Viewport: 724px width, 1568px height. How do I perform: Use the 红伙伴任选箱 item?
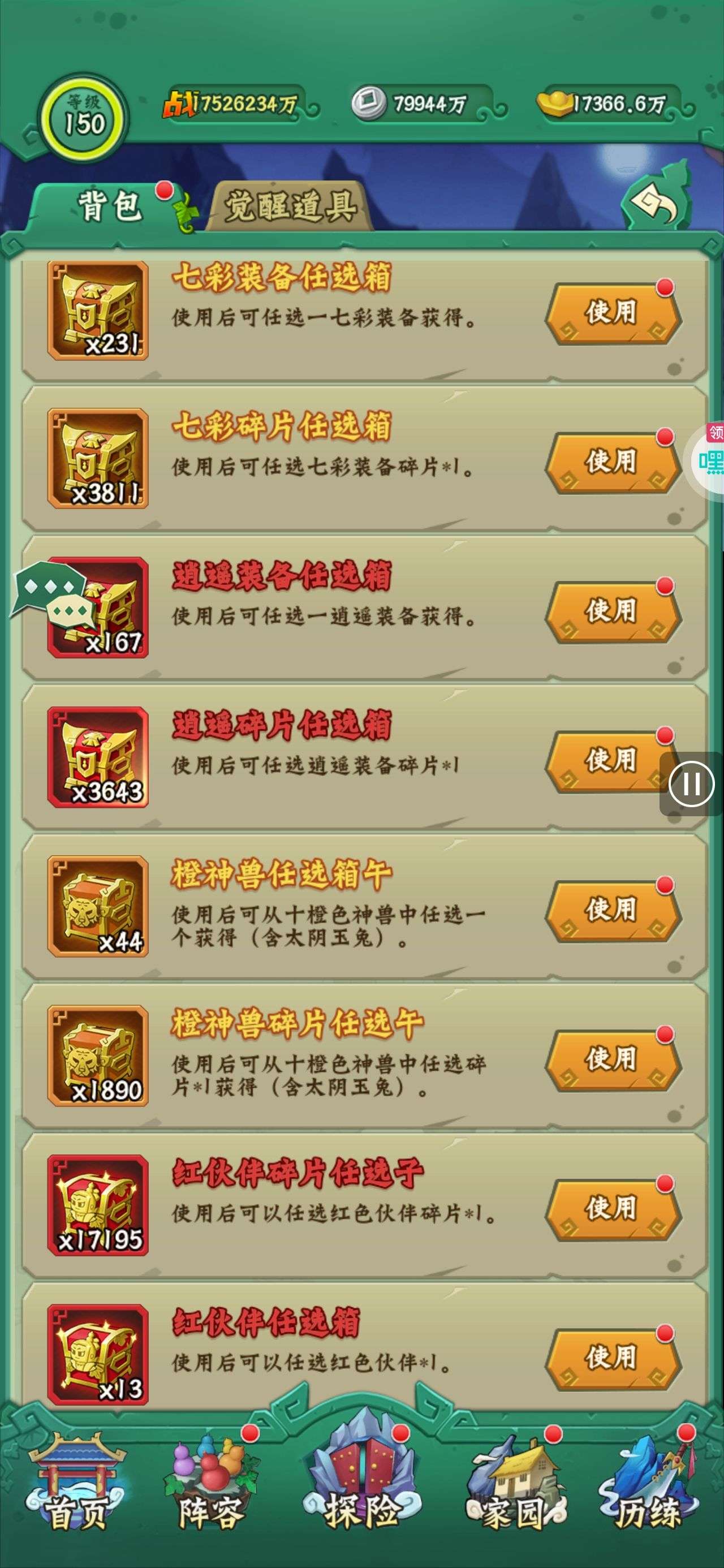611,1358
